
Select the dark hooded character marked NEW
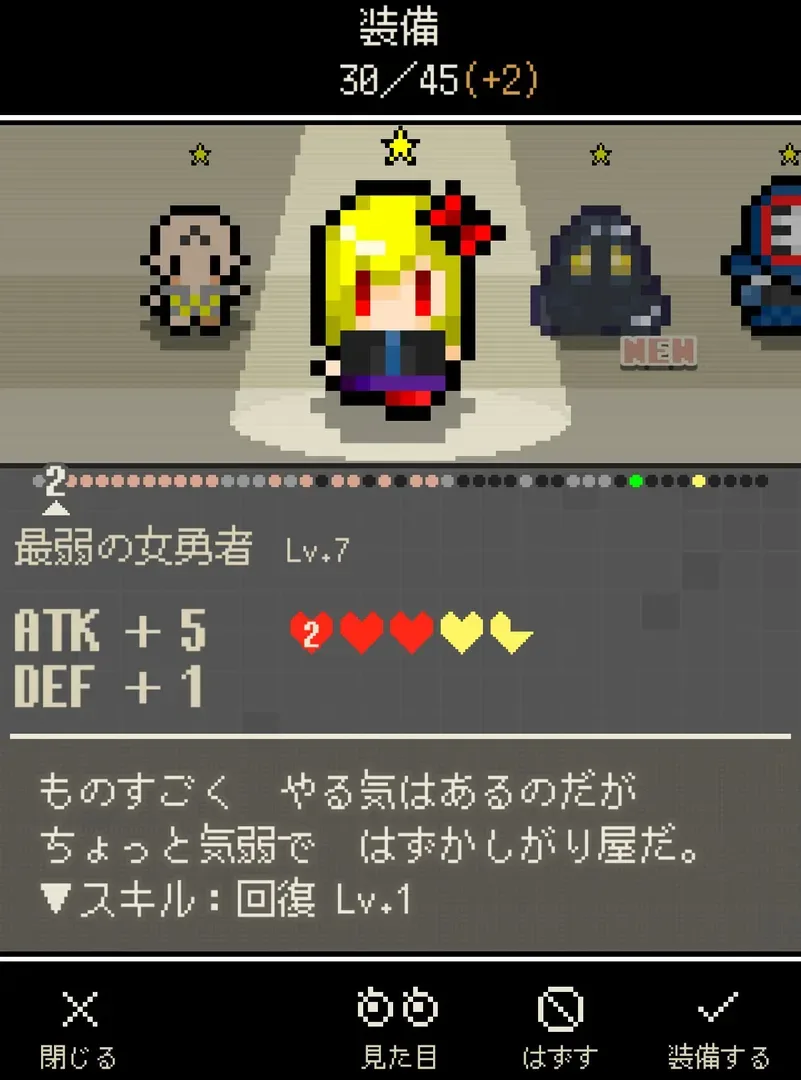[x=600, y=272]
